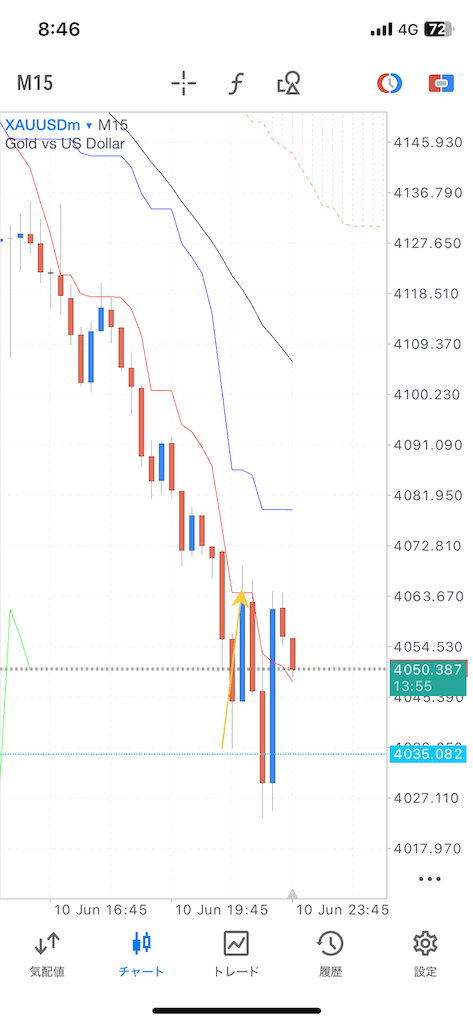This screenshot has height=1024, width=473.
Task: Open the 履歴 history tab
Action: 331,953
